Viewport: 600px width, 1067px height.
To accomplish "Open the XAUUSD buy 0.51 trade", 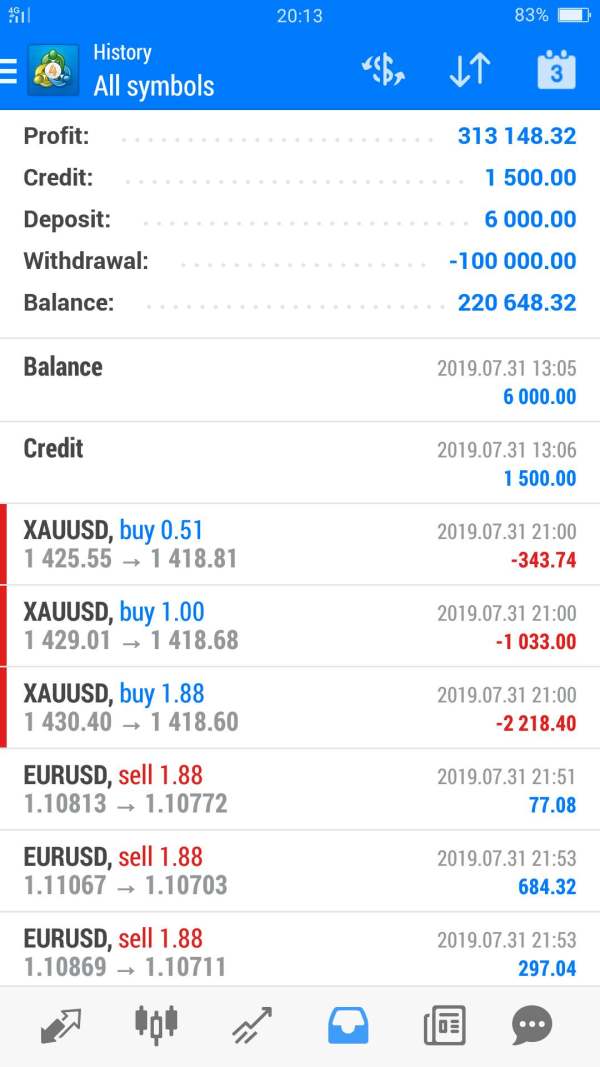I will 300,544.
